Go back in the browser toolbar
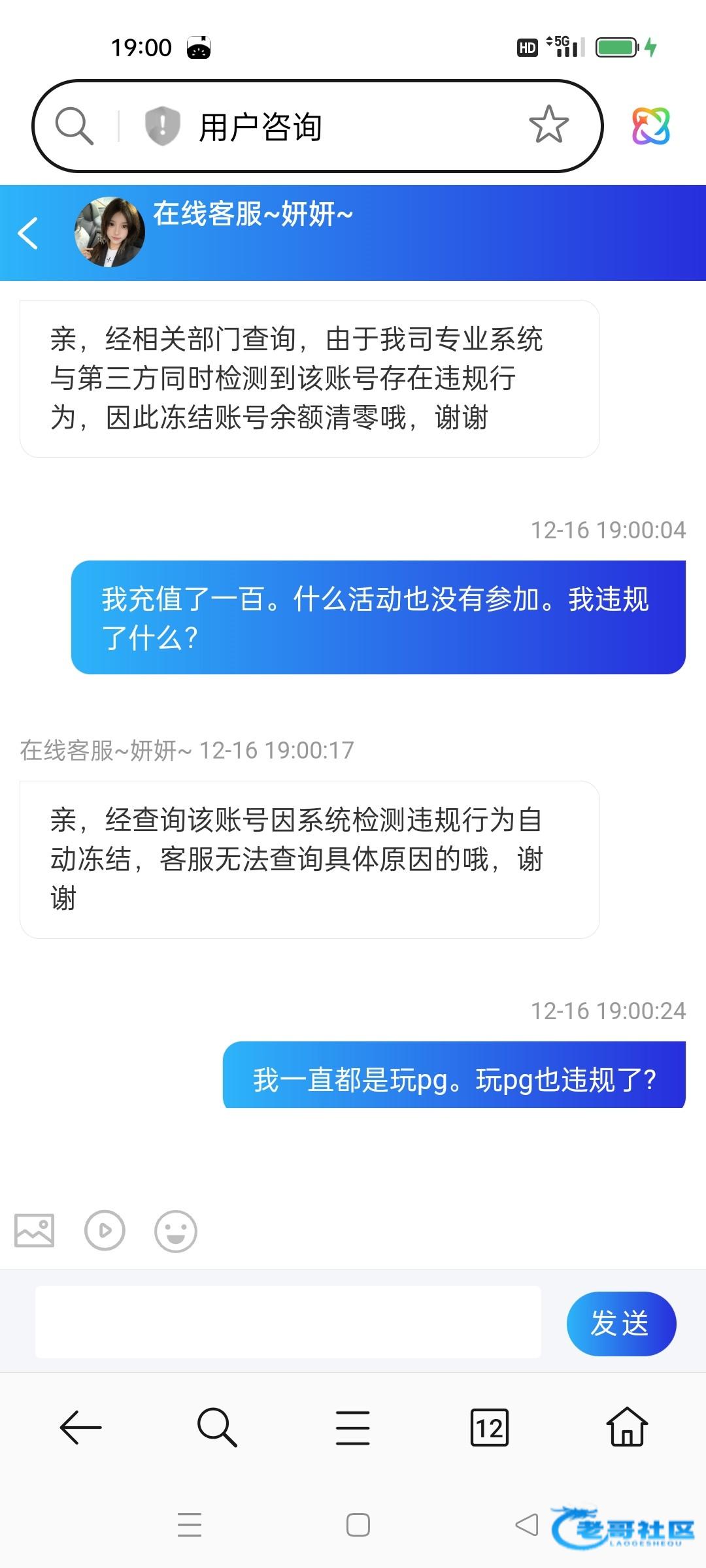Image resolution: width=706 pixels, height=1568 pixels. coord(80,1428)
